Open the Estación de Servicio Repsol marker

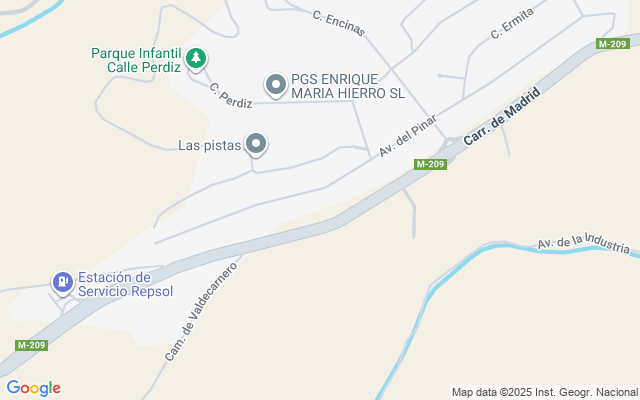63,283
